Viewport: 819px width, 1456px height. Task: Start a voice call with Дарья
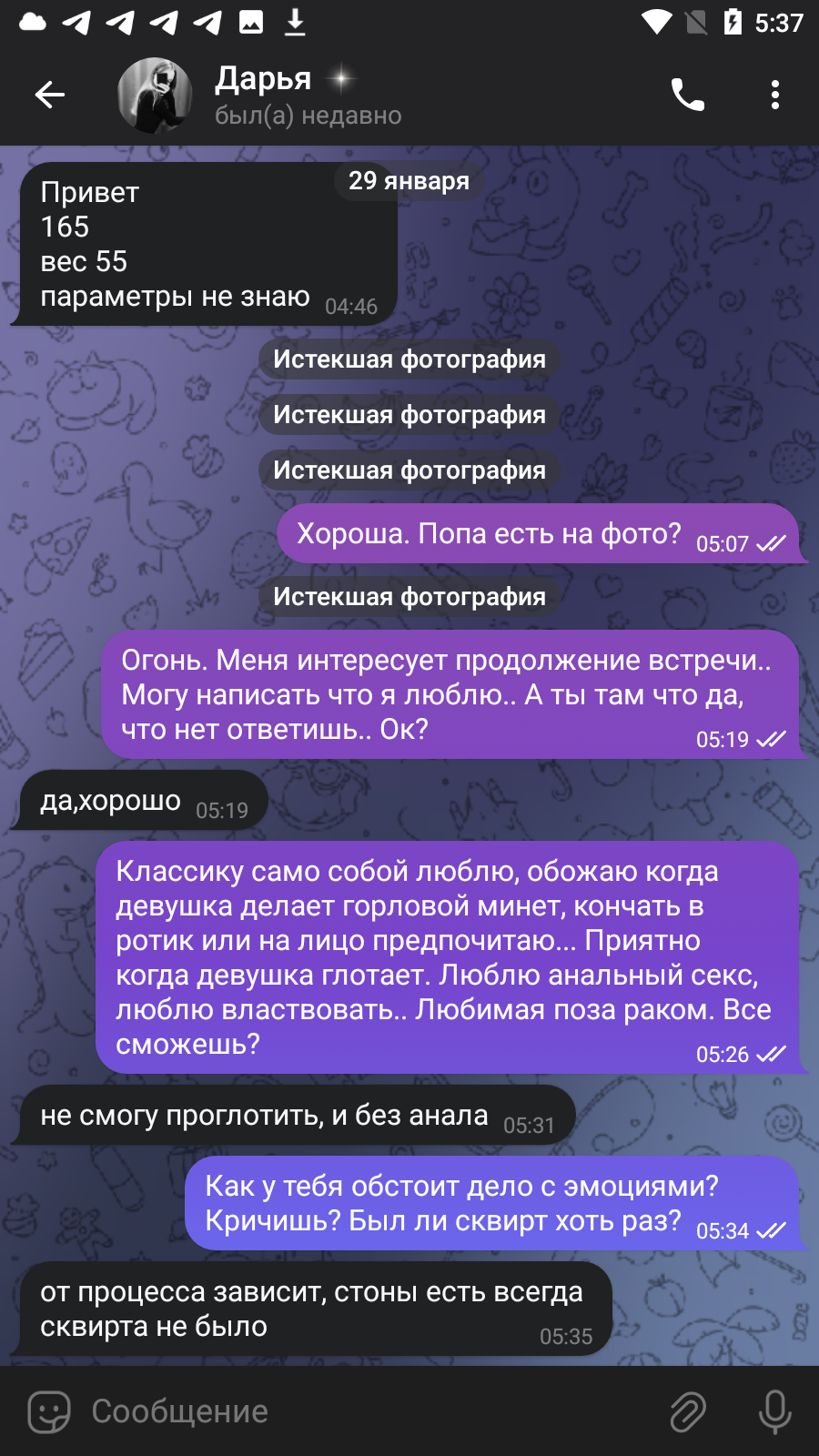click(x=688, y=95)
